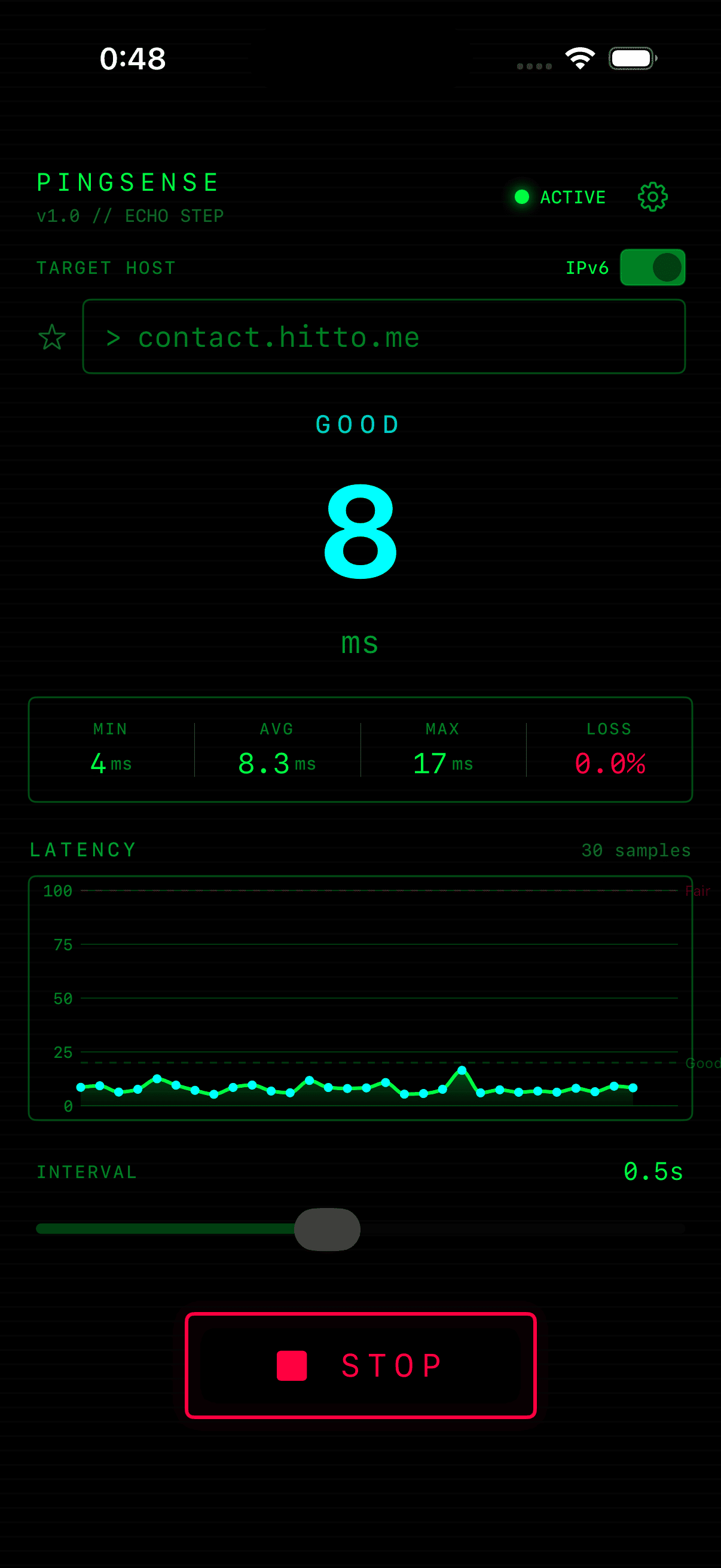The image size is (721, 1568).
Task: Click the AVG 8.3 ms statistic
Action: click(277, 762)
